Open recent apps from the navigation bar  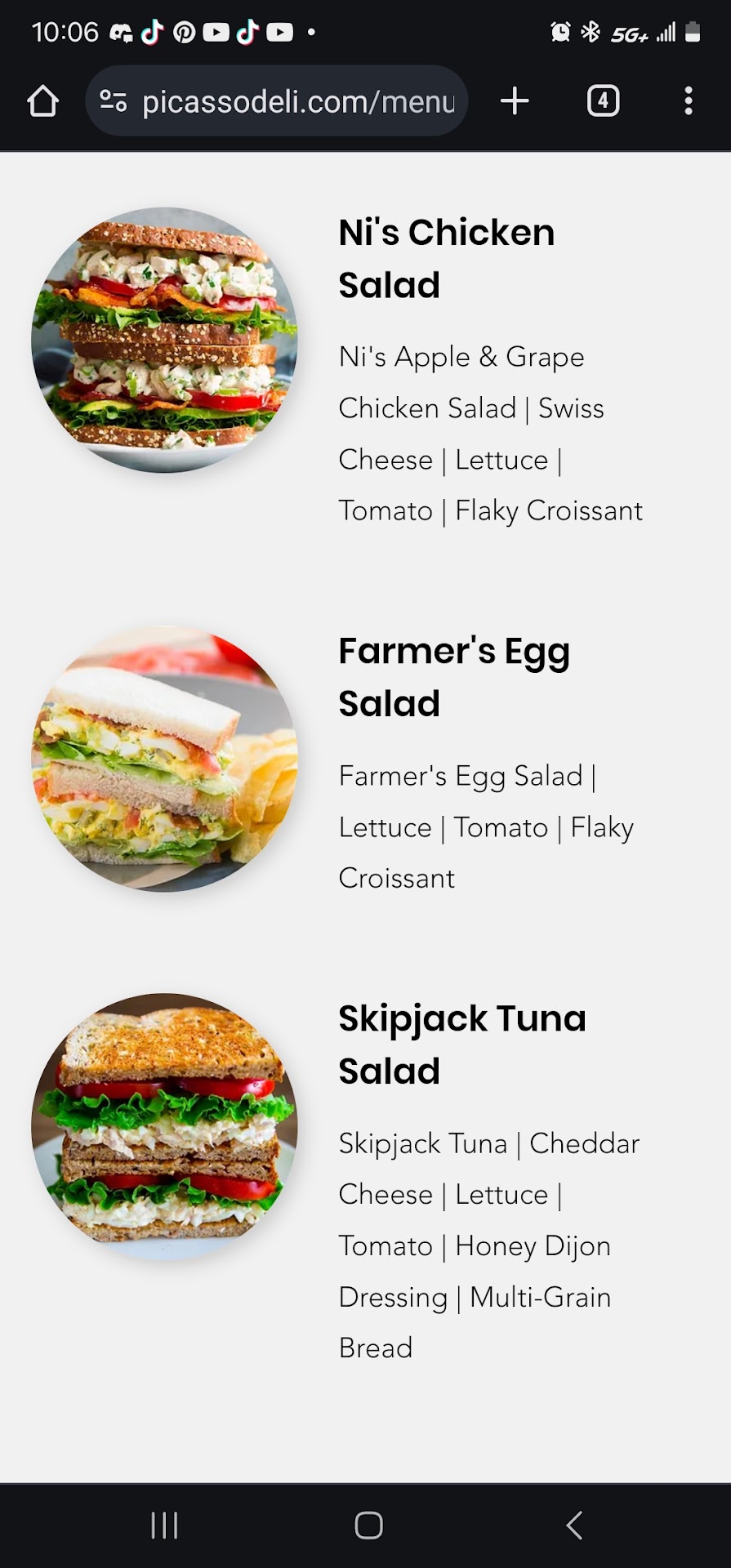pyautogui.click(x=164, y=1525)
